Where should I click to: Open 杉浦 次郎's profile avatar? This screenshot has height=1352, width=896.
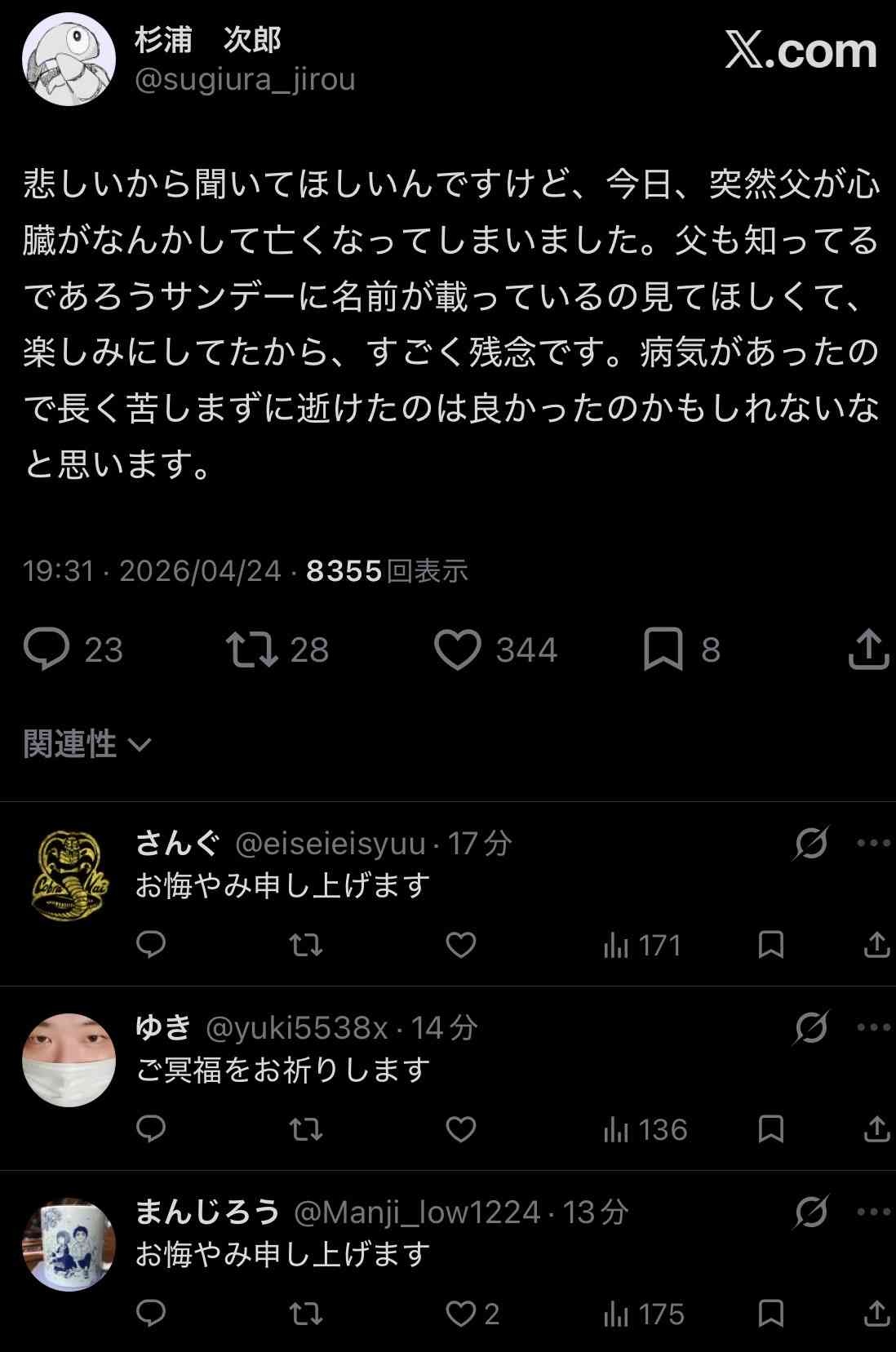[69, 59]
